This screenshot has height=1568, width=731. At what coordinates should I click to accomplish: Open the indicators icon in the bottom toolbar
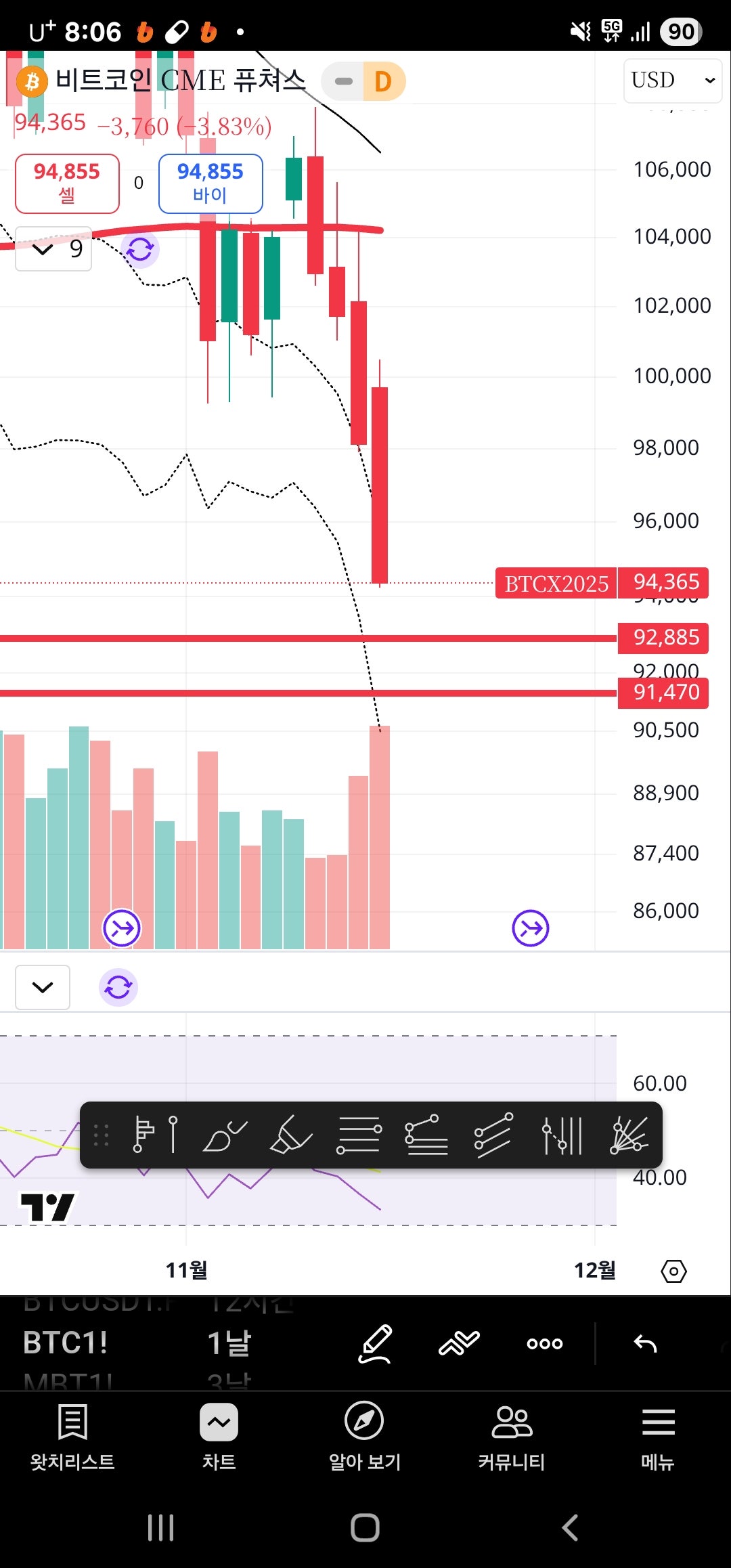click(459, 1343)
